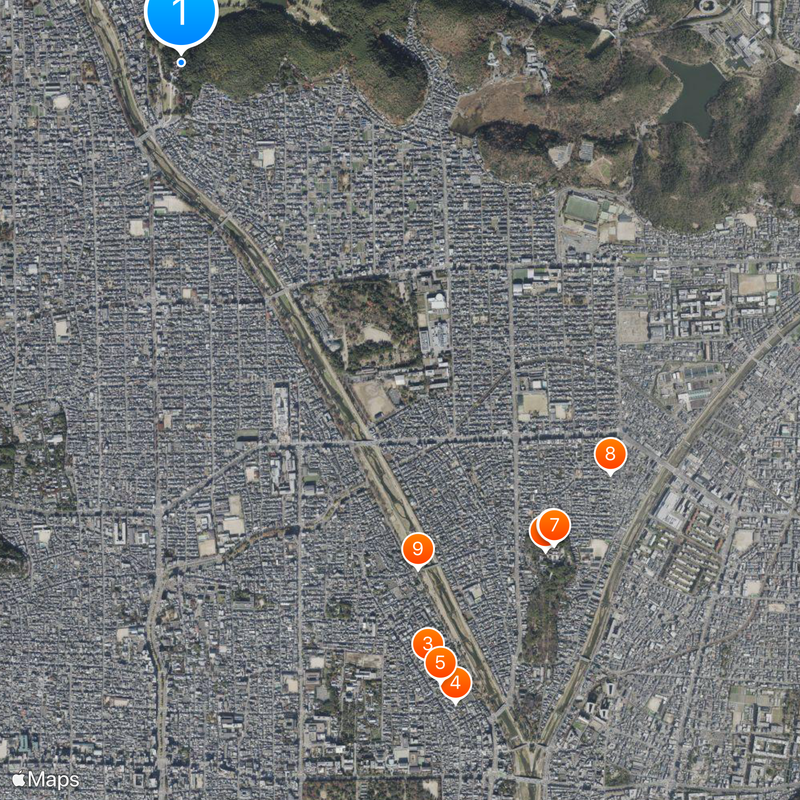Viewport: 800px width, 800px height.
Task: Tap map pin number 8
Action: pos(610,454)
